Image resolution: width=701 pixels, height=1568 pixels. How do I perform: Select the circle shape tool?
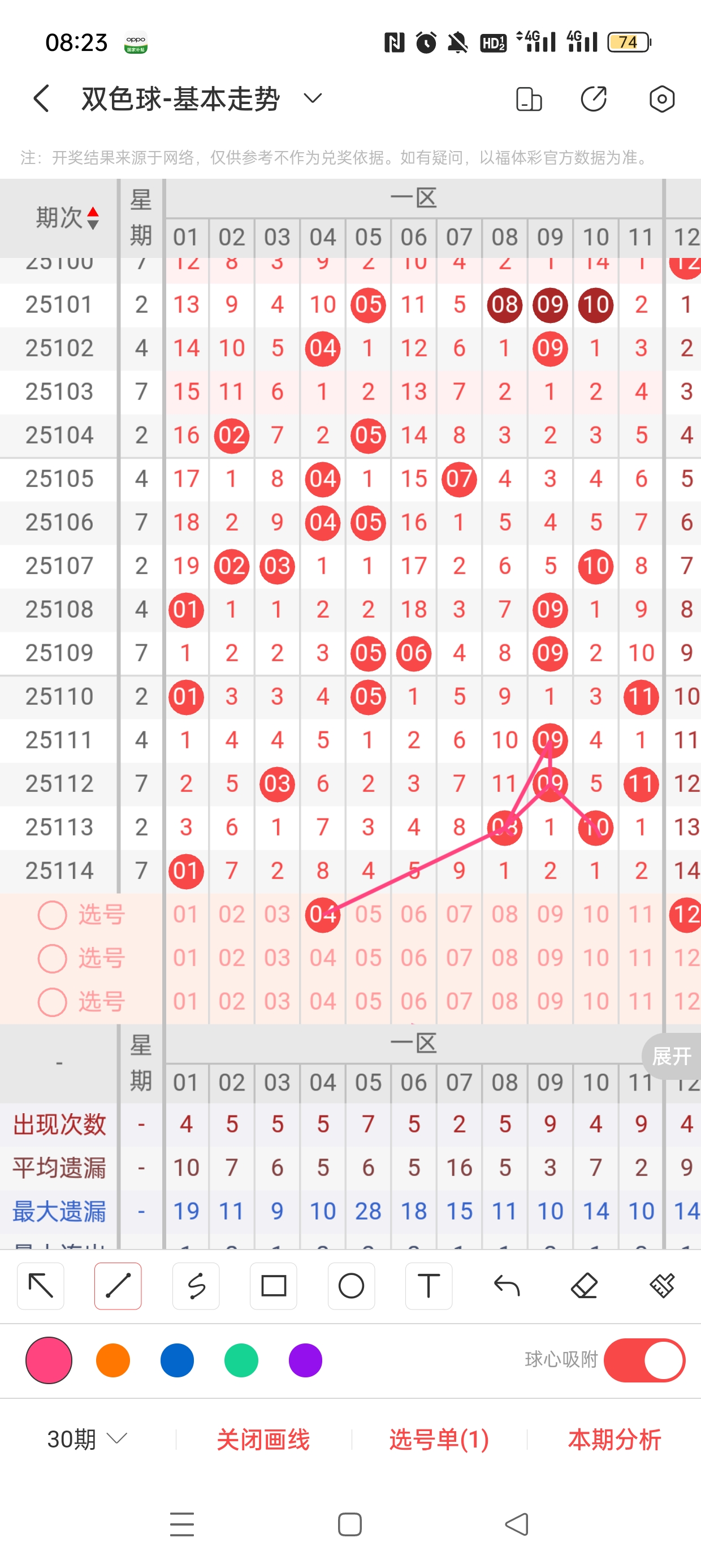[351, 1286]
